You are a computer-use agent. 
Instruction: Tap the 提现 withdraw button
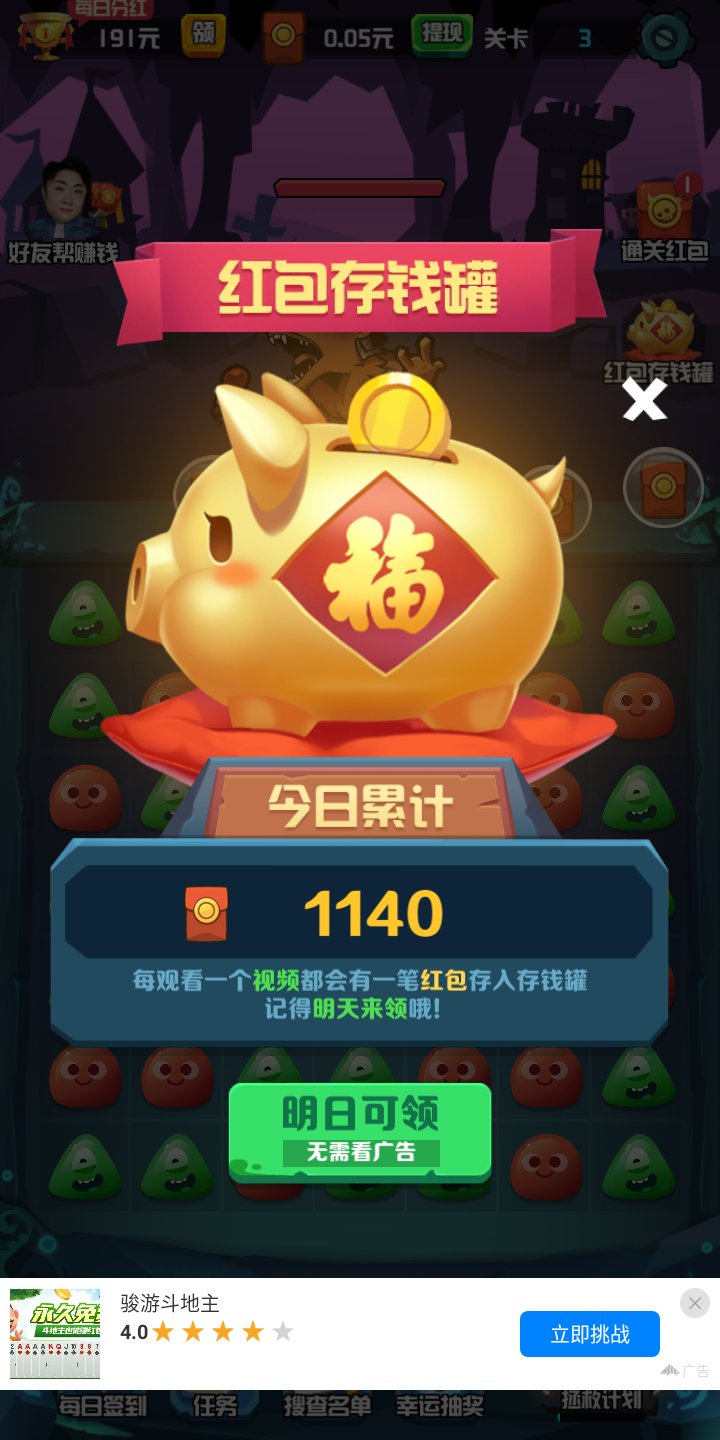pyautogui.click(x=442, y=35)
